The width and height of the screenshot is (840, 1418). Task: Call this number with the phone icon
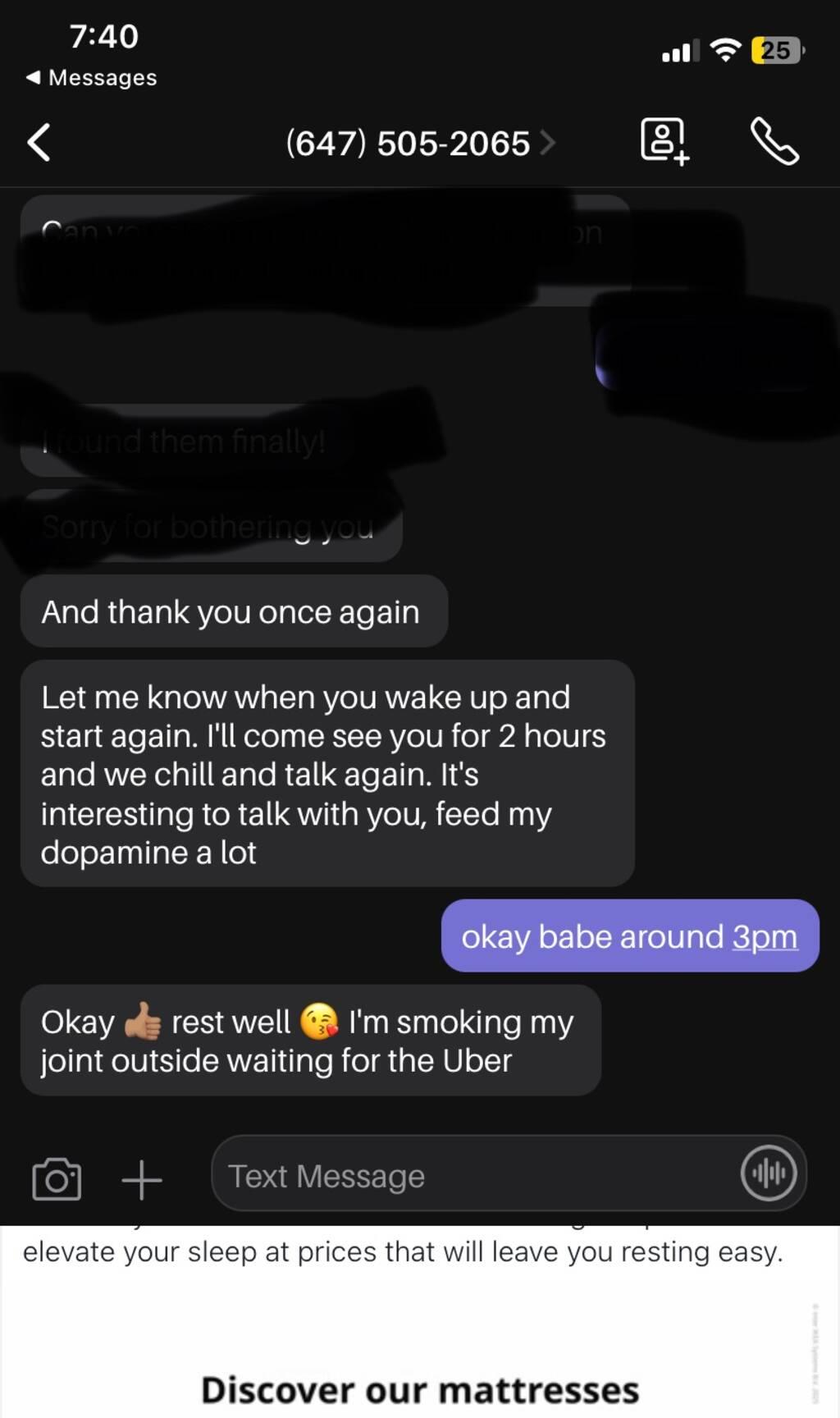pyautogui.click(x=774, y=141)
